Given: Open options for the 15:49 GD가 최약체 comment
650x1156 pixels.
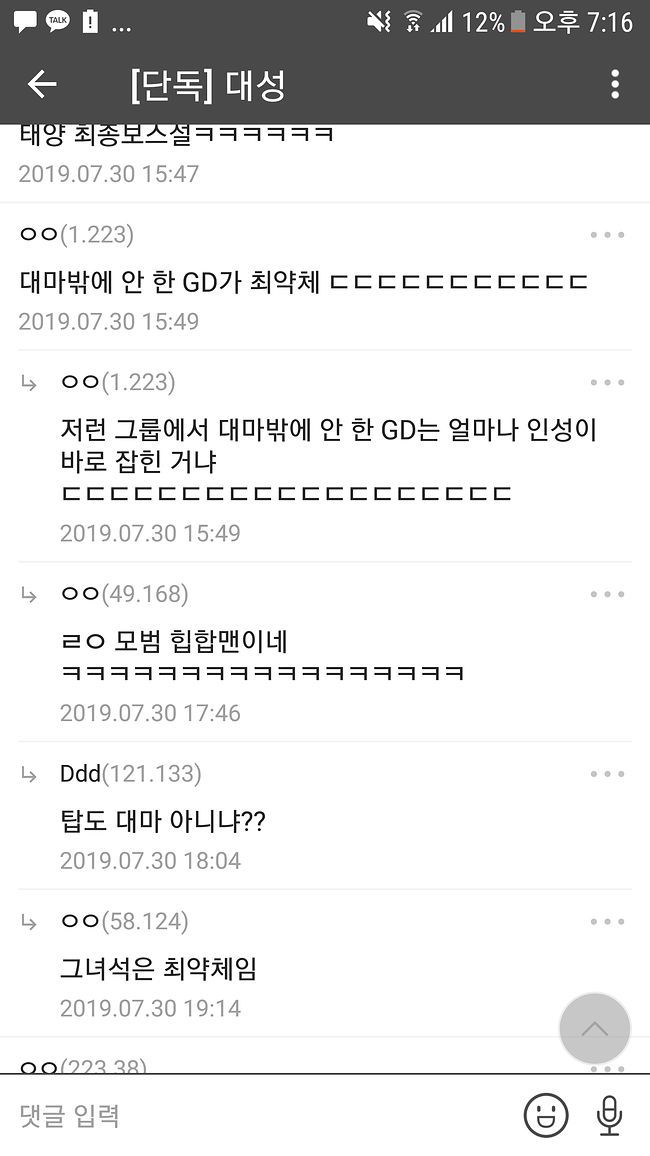Looking at the screenshot, I should pyautogui.click(x=606, y=235).
